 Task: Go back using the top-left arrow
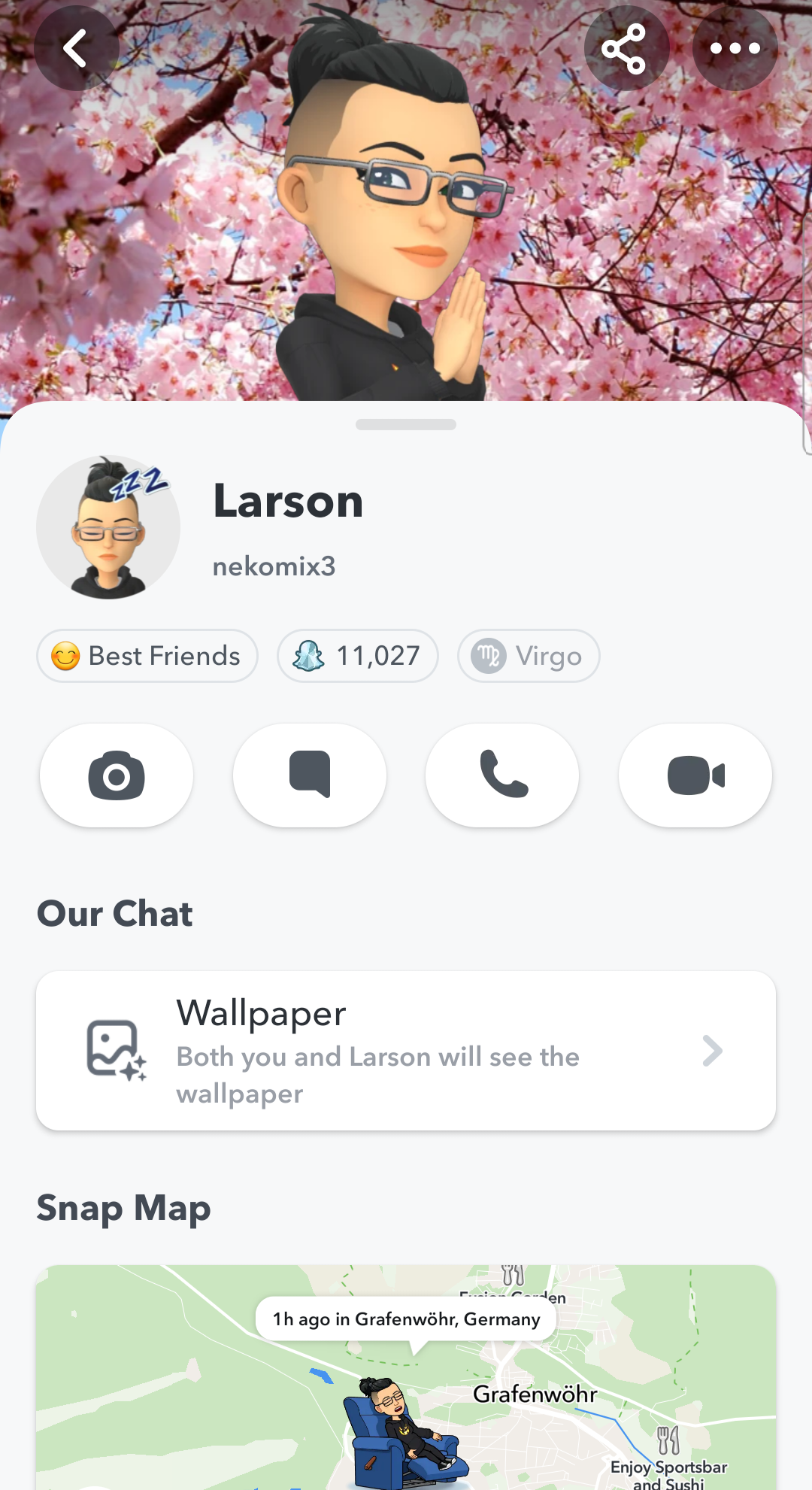pyautogui.click(x=76, y=49)
